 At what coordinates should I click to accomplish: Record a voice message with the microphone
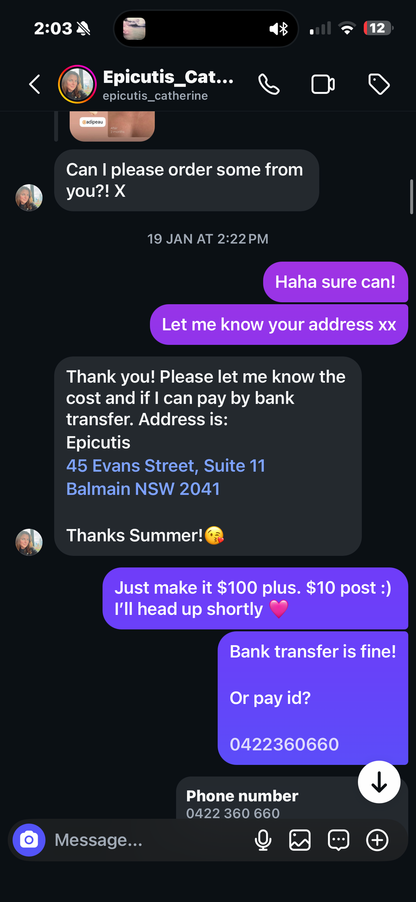[x=263, y=840]
